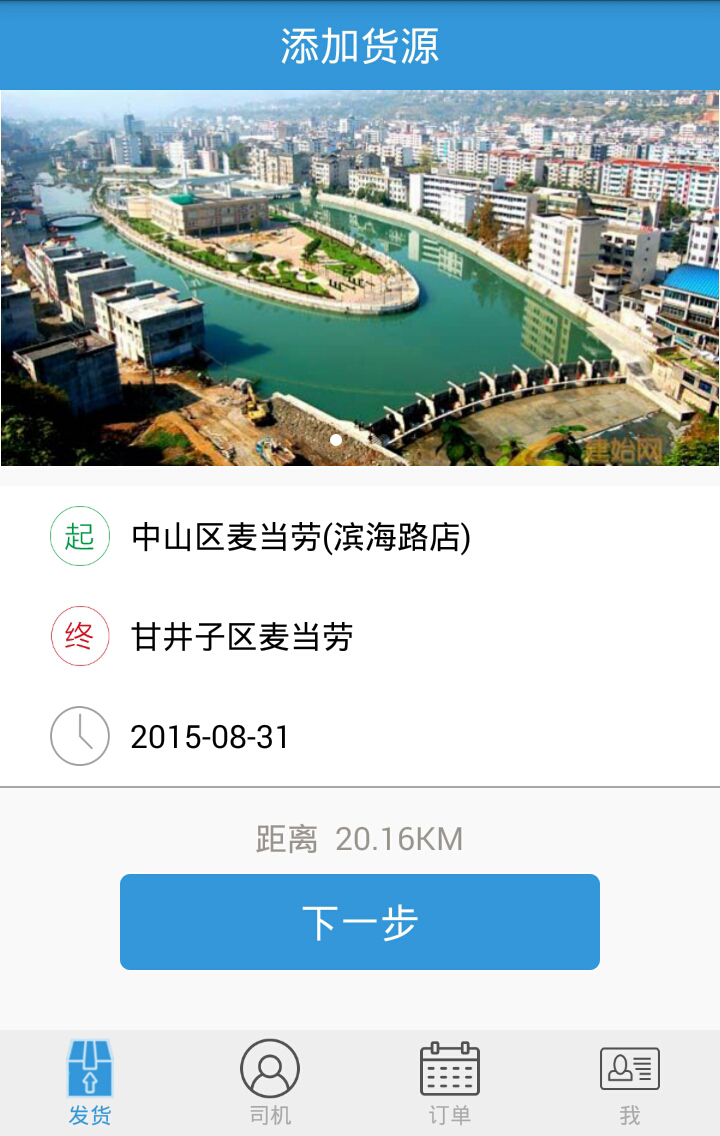
Task: Tap the 下一步 button
Action: (360, 922)
